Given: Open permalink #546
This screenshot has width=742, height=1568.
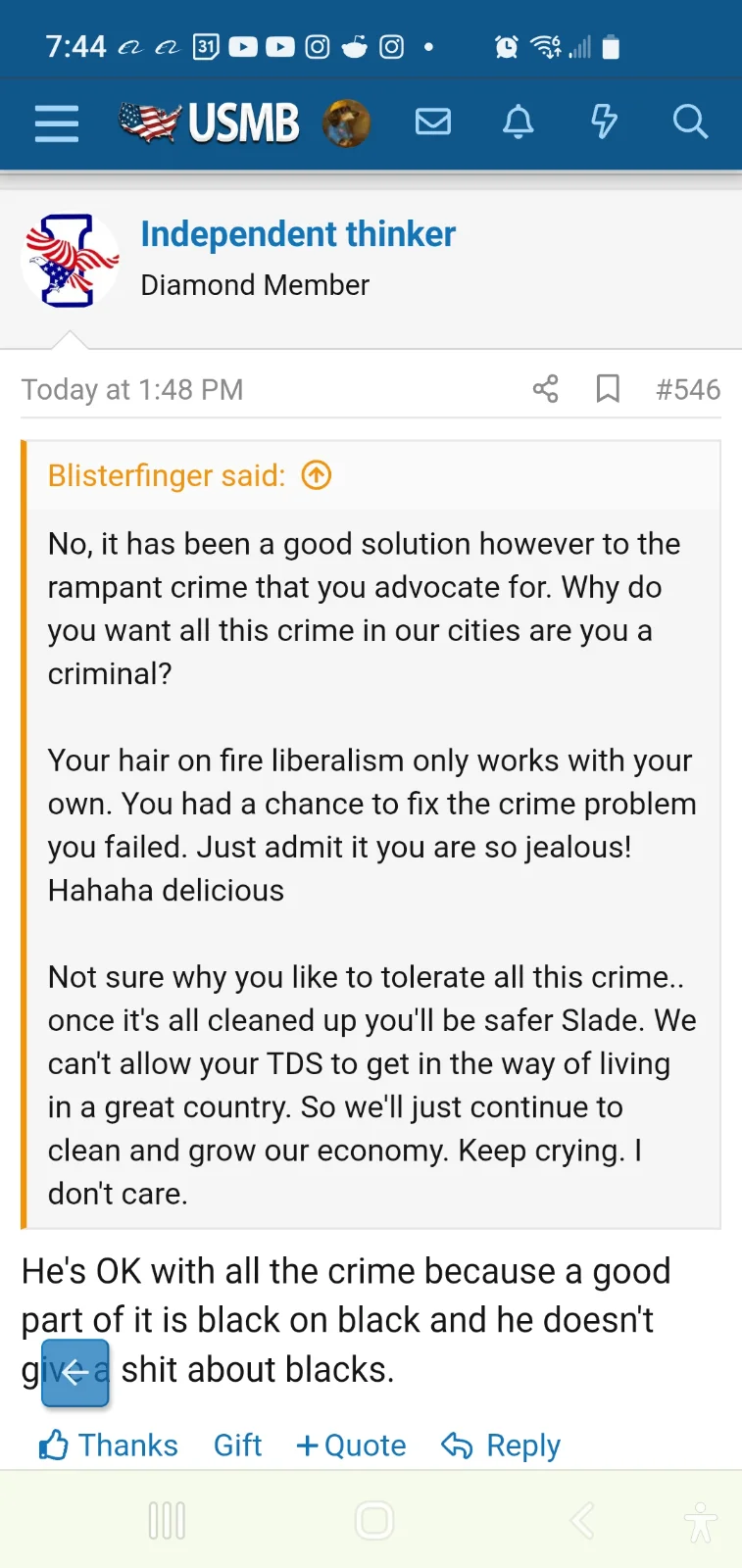Looking at the screenshot, I should 688,389.
